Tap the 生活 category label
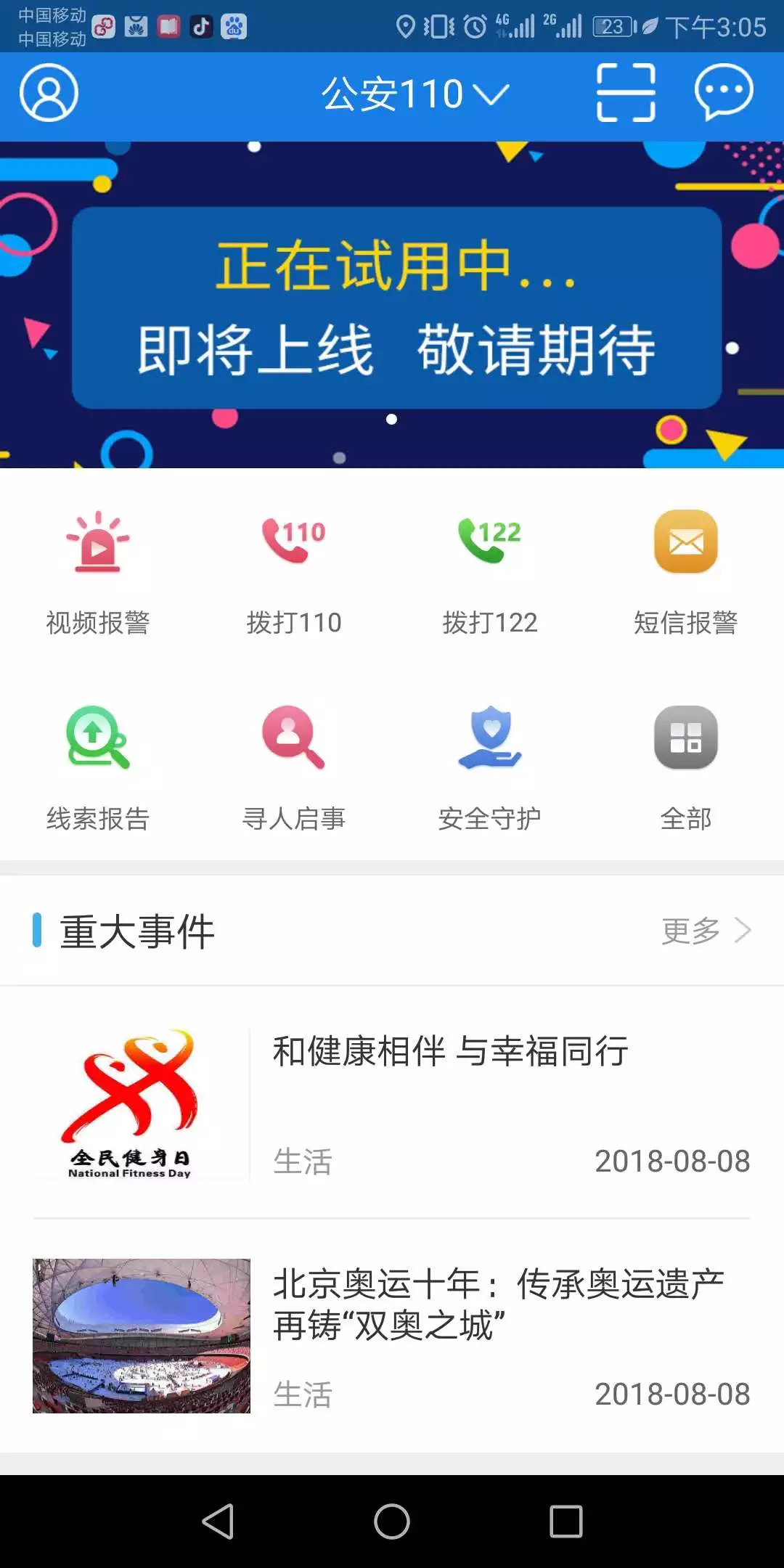Screen dimensions: 784x1568 [303, 1161]
